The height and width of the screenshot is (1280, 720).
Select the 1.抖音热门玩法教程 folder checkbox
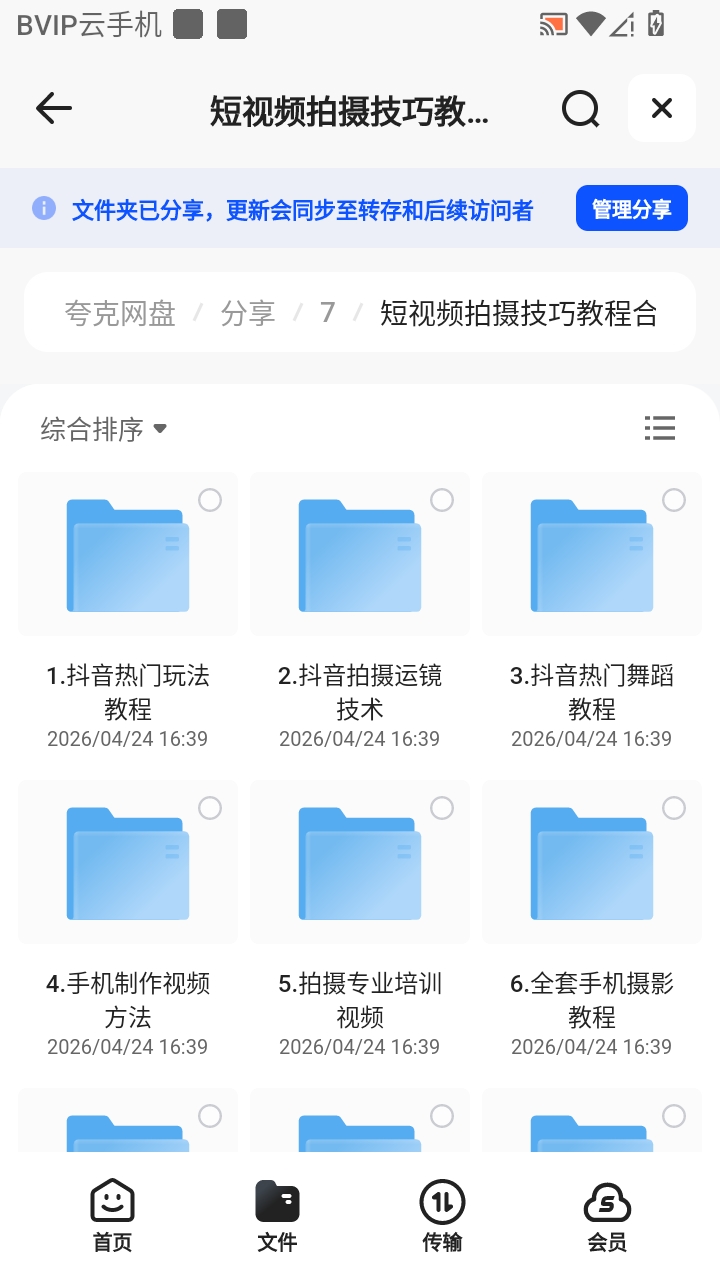pos(210,500)
